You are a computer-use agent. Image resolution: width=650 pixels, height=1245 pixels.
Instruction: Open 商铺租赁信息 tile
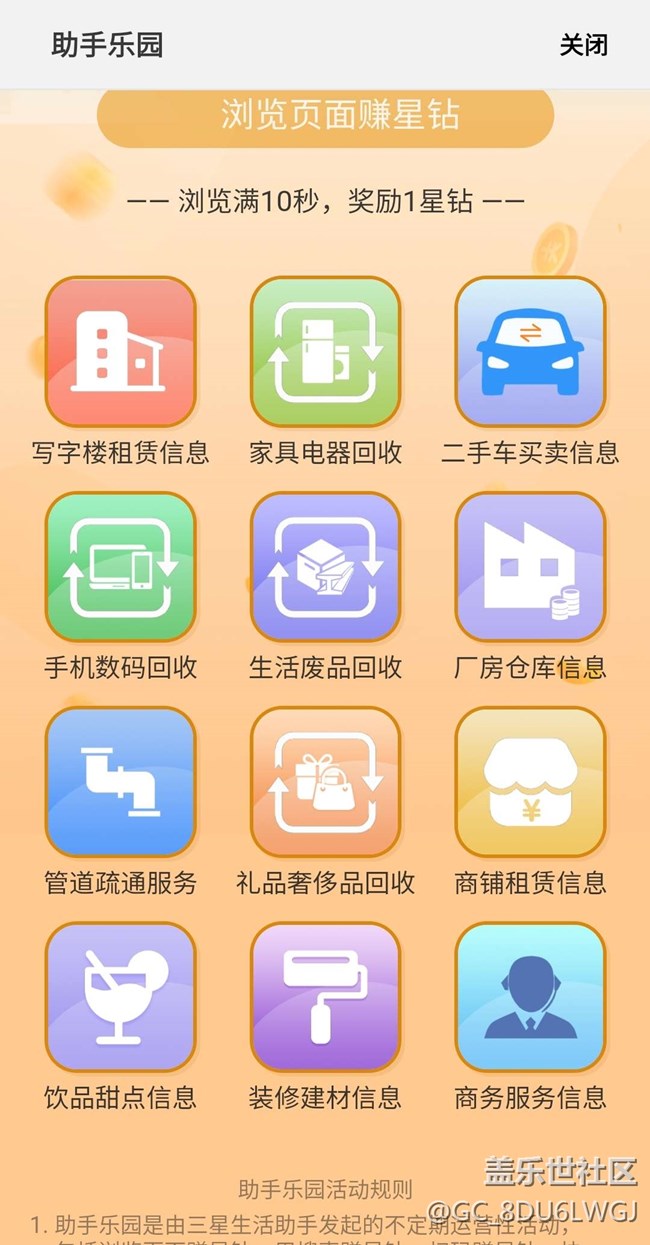[530, 782]
